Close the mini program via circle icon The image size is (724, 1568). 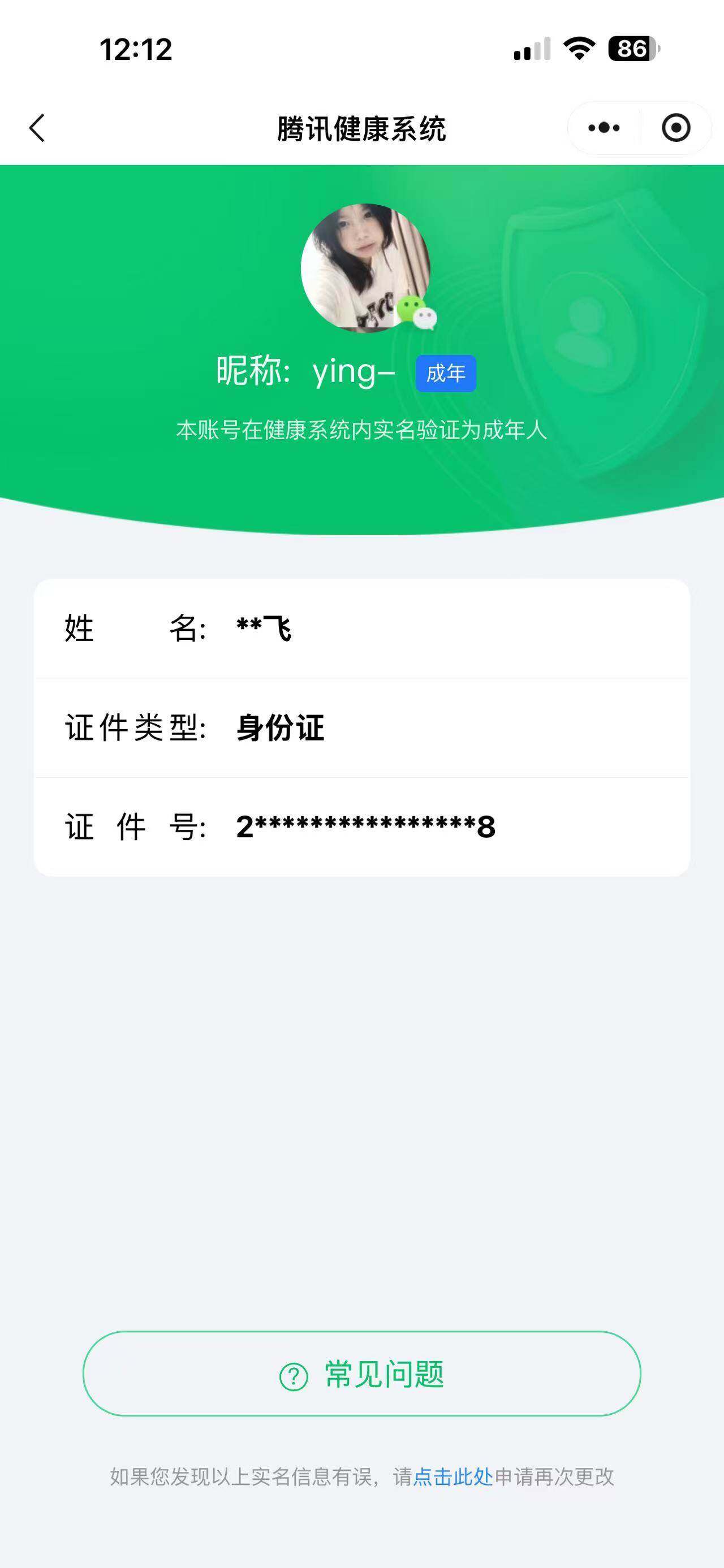[x=675, y=128]
